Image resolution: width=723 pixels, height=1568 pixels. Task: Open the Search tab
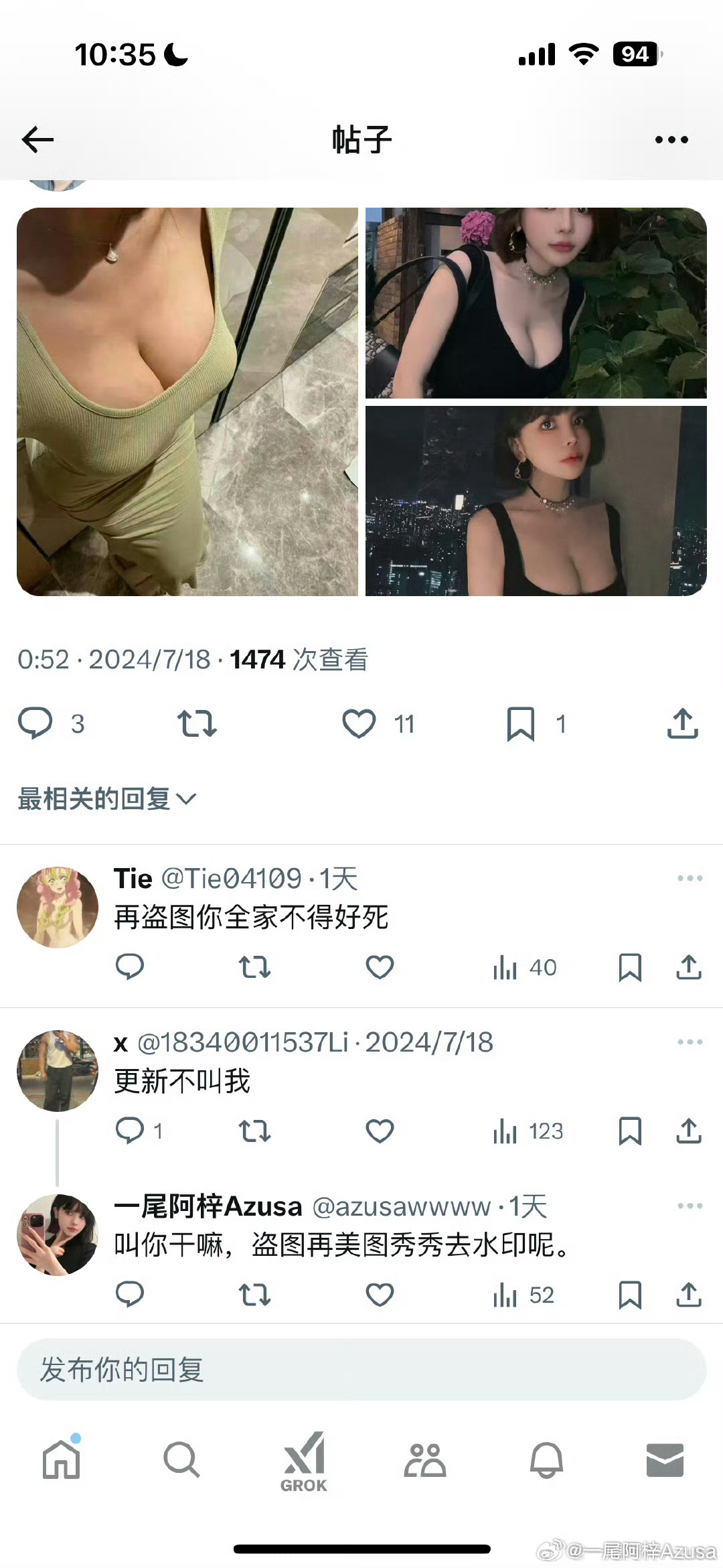pos(181,1459)
